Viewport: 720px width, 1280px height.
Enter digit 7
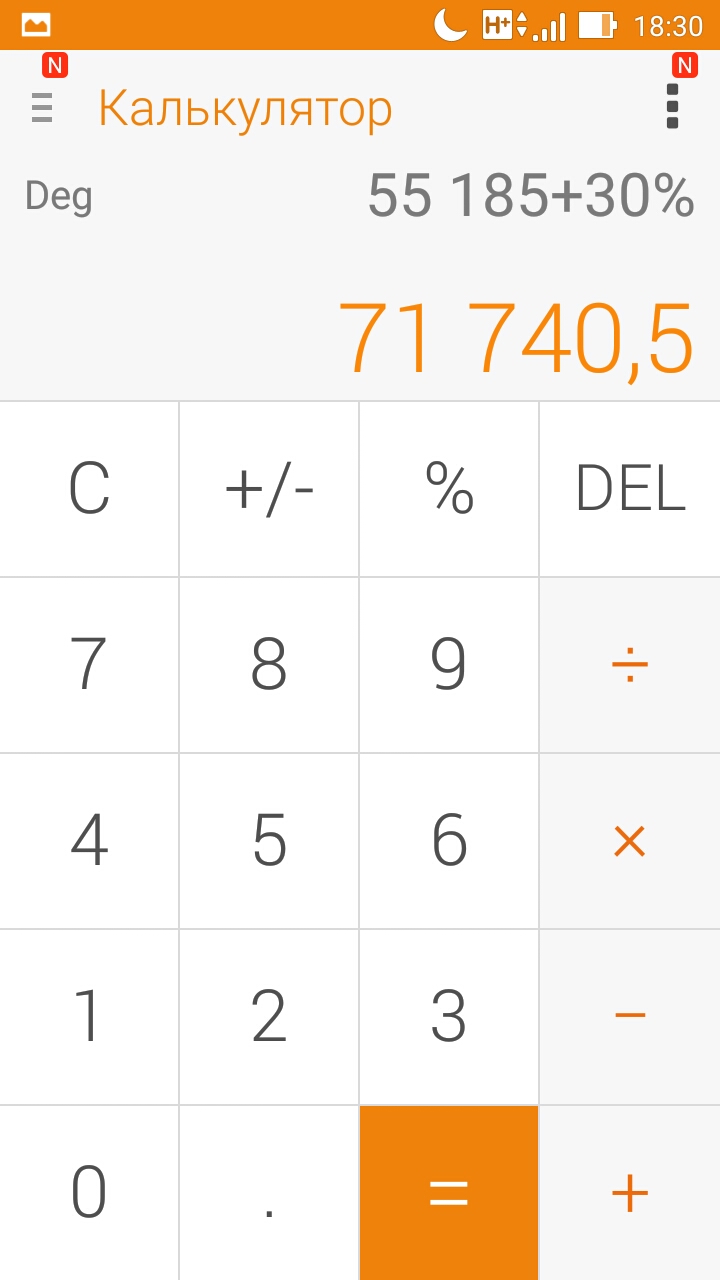(89, 665)
